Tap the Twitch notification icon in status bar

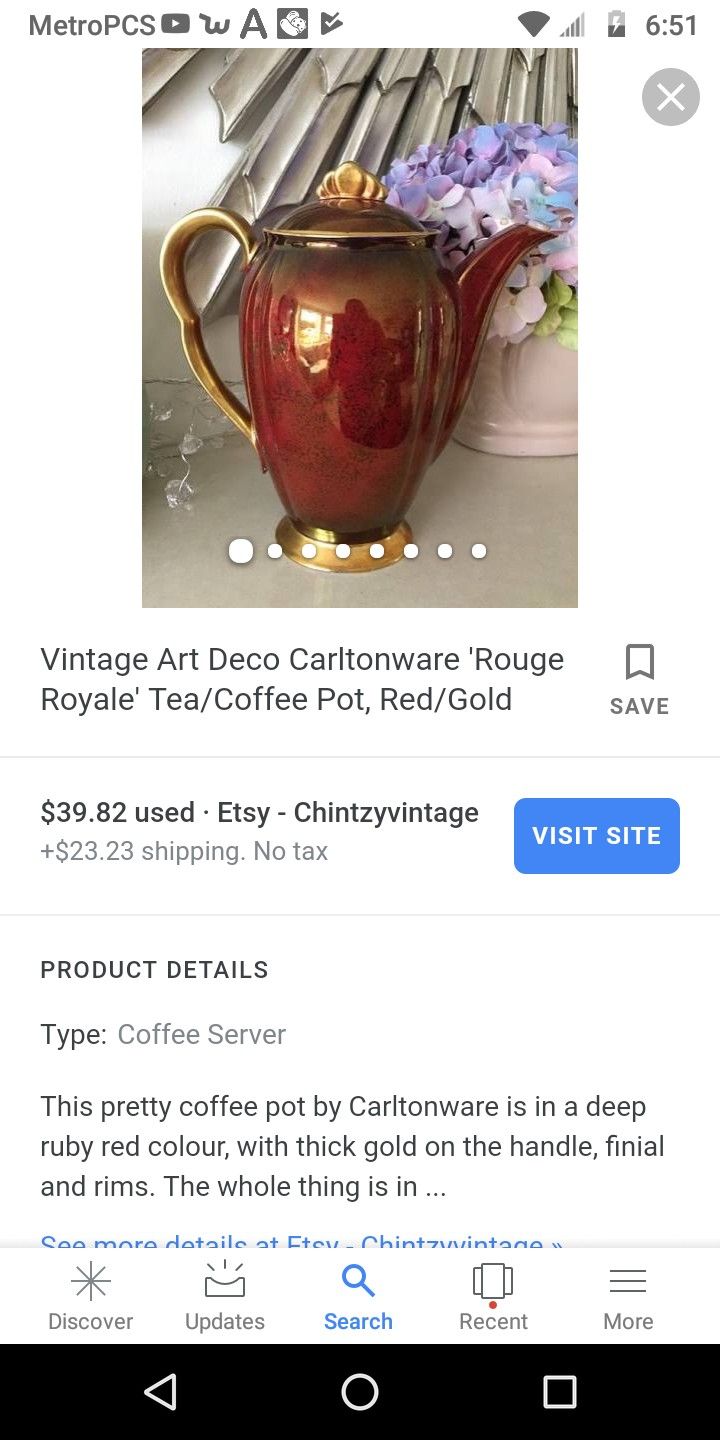[x=214, y=25]
